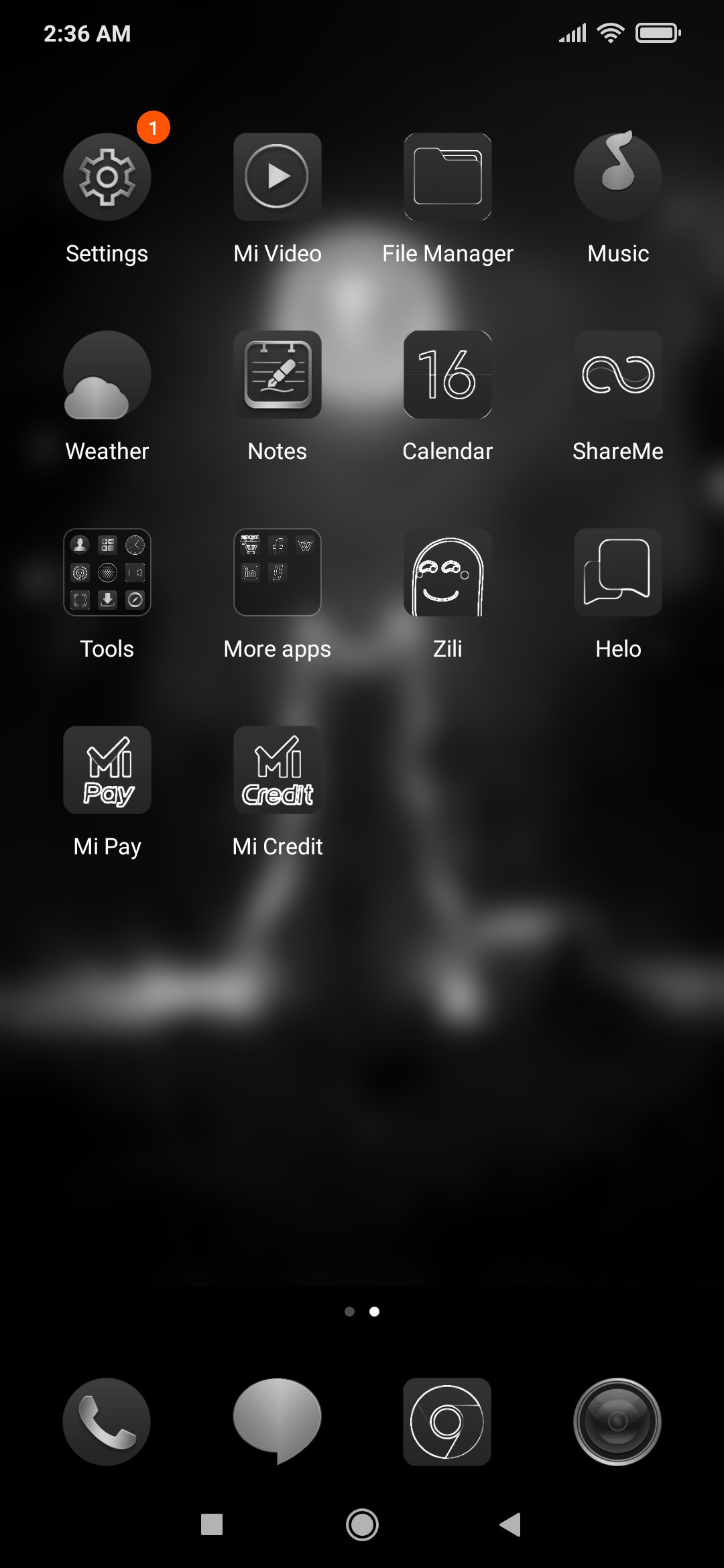Launch ShareMe

tap(618, 375)
